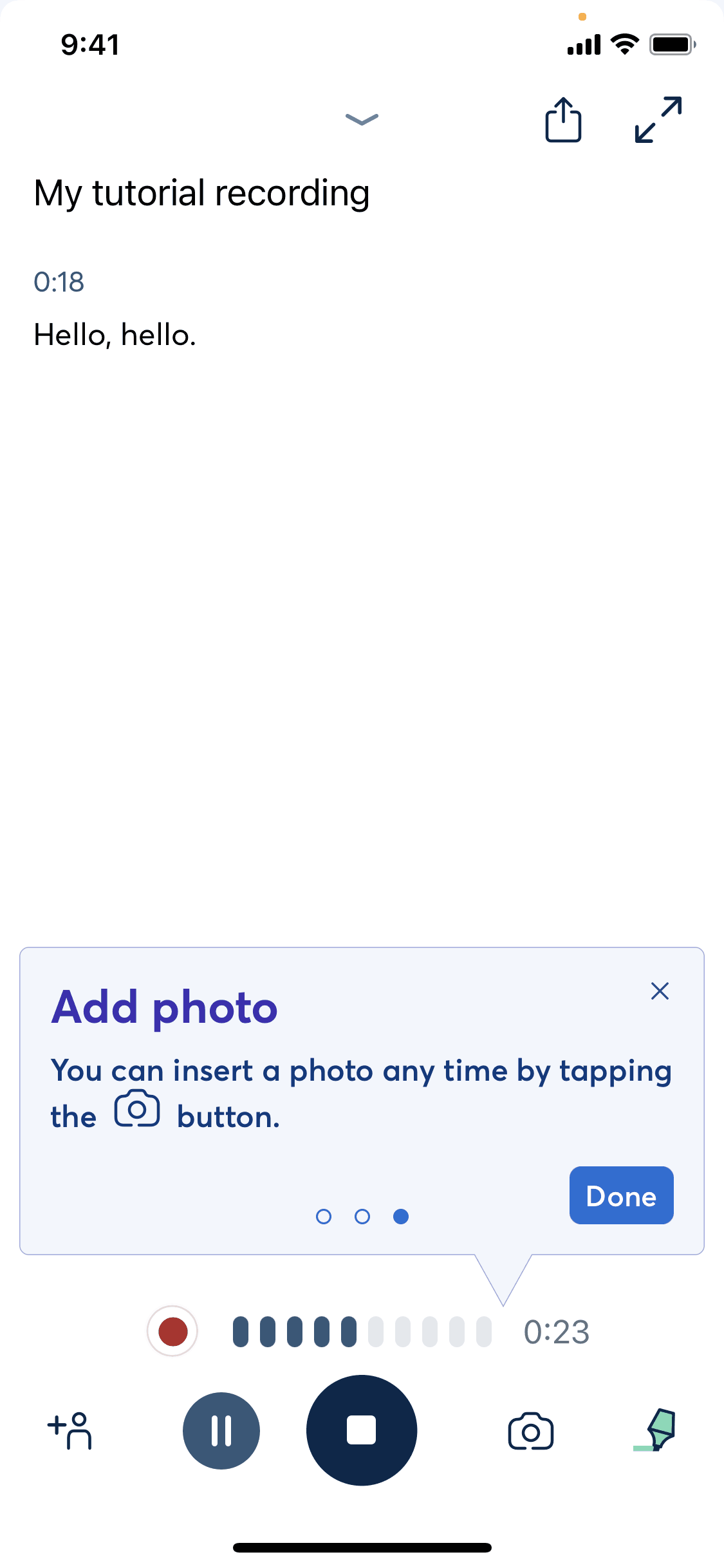Highlight the transcript with the highlighter tool
724x1568 pixels.
point(656,1430)
